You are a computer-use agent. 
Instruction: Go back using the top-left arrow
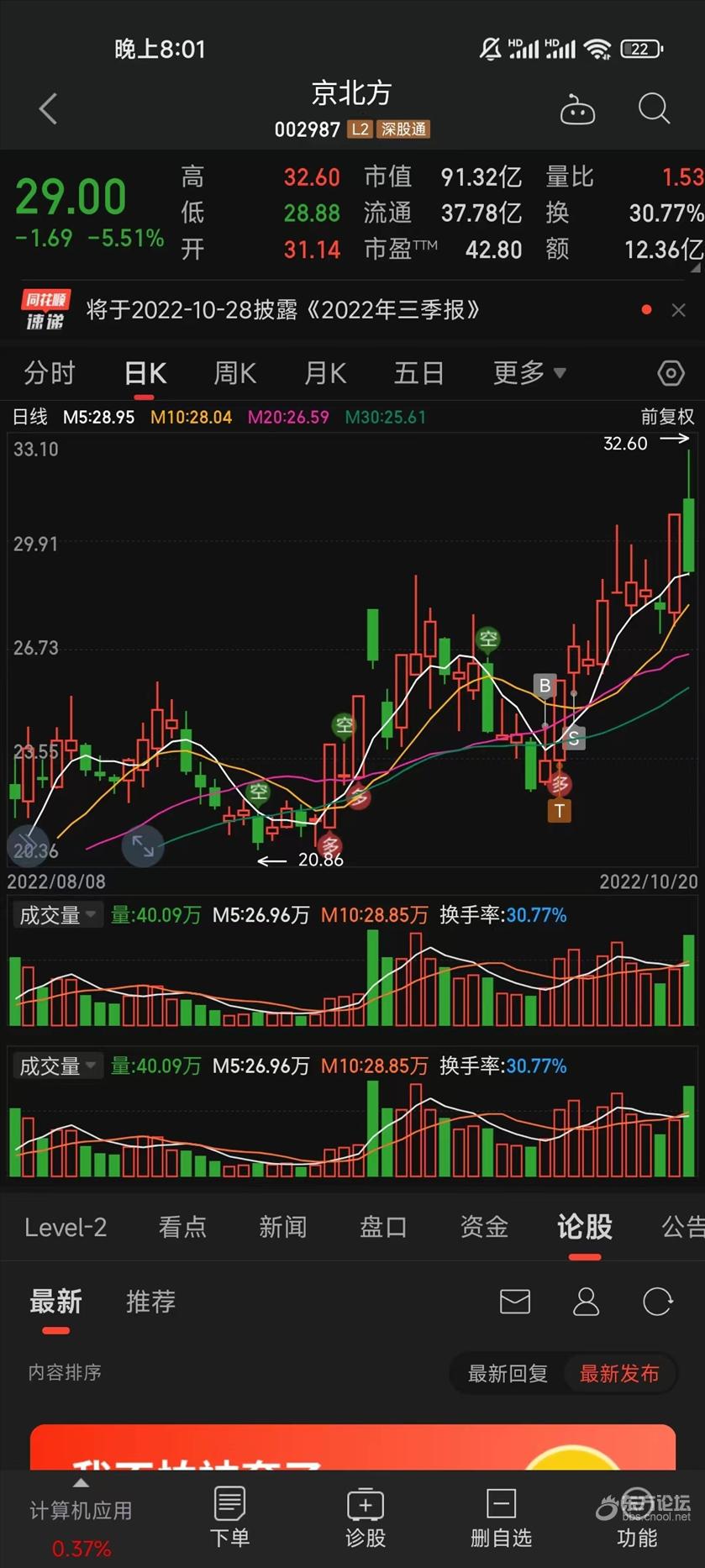(x=48, y=108)
